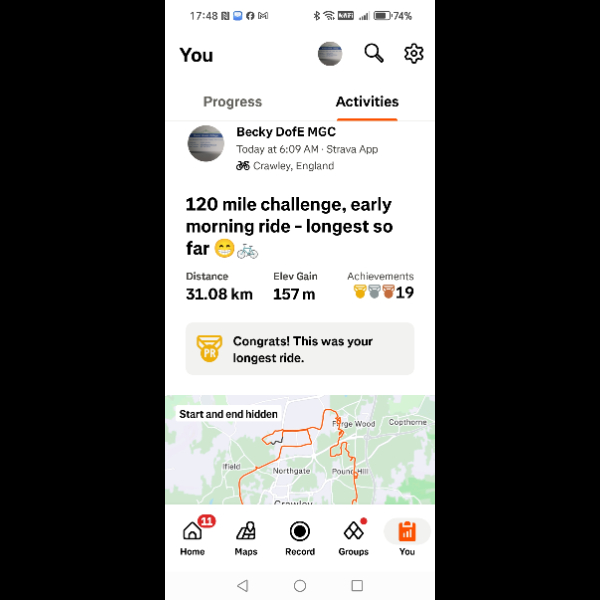
Task: Select the You tab
Action: 407,538
